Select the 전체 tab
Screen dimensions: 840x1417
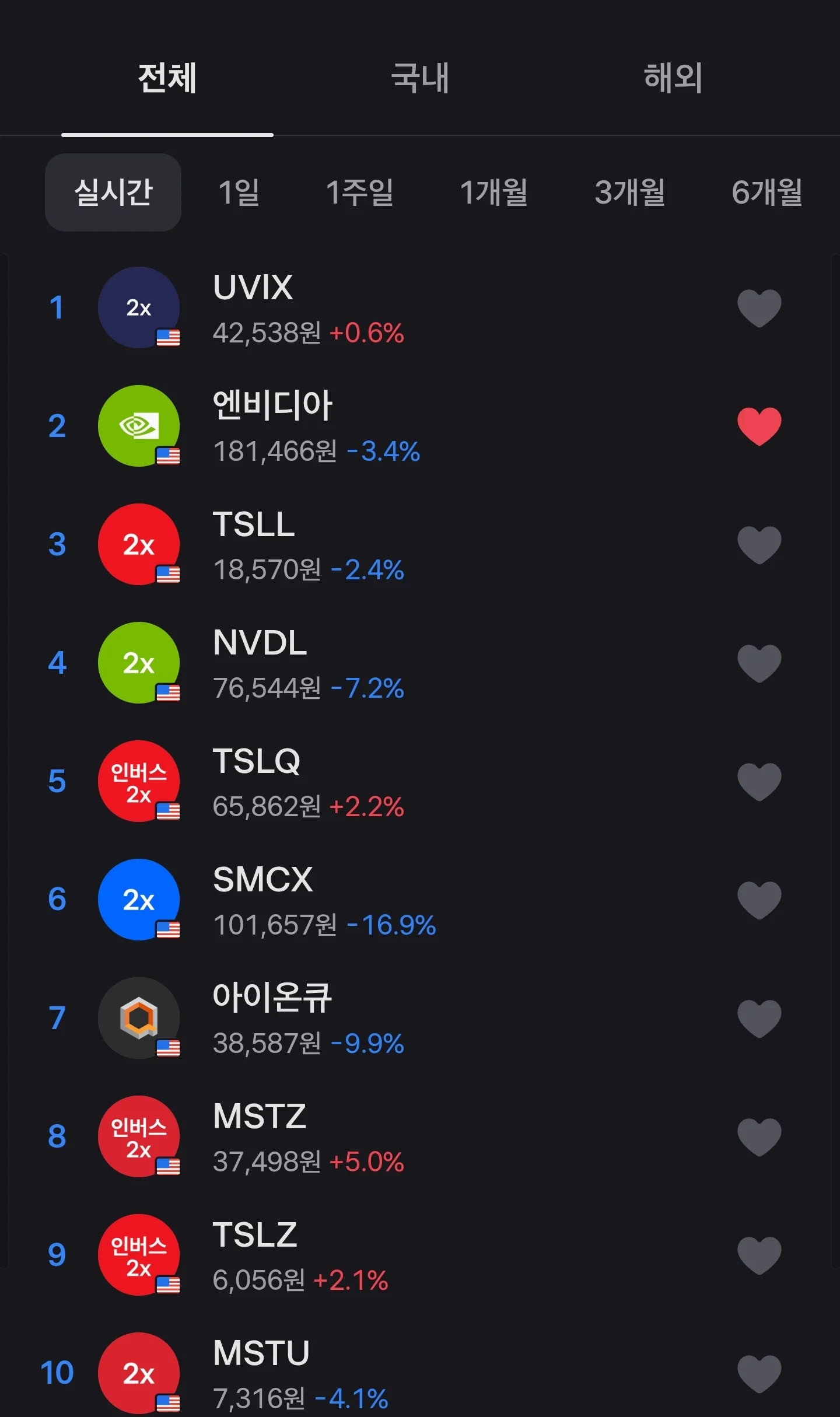(x=167, y=78)
